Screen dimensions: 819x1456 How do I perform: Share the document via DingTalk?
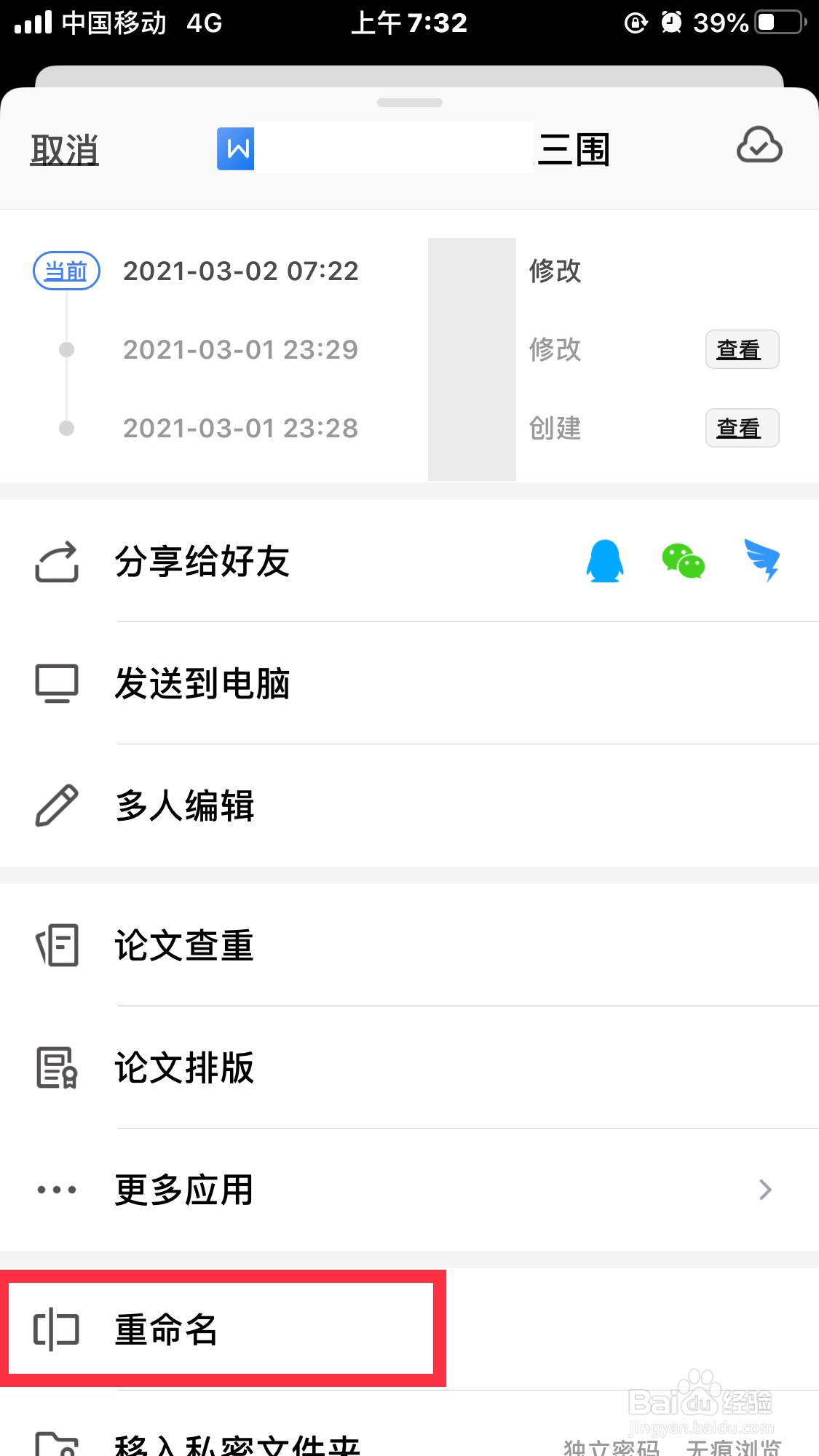pos(761,560)
